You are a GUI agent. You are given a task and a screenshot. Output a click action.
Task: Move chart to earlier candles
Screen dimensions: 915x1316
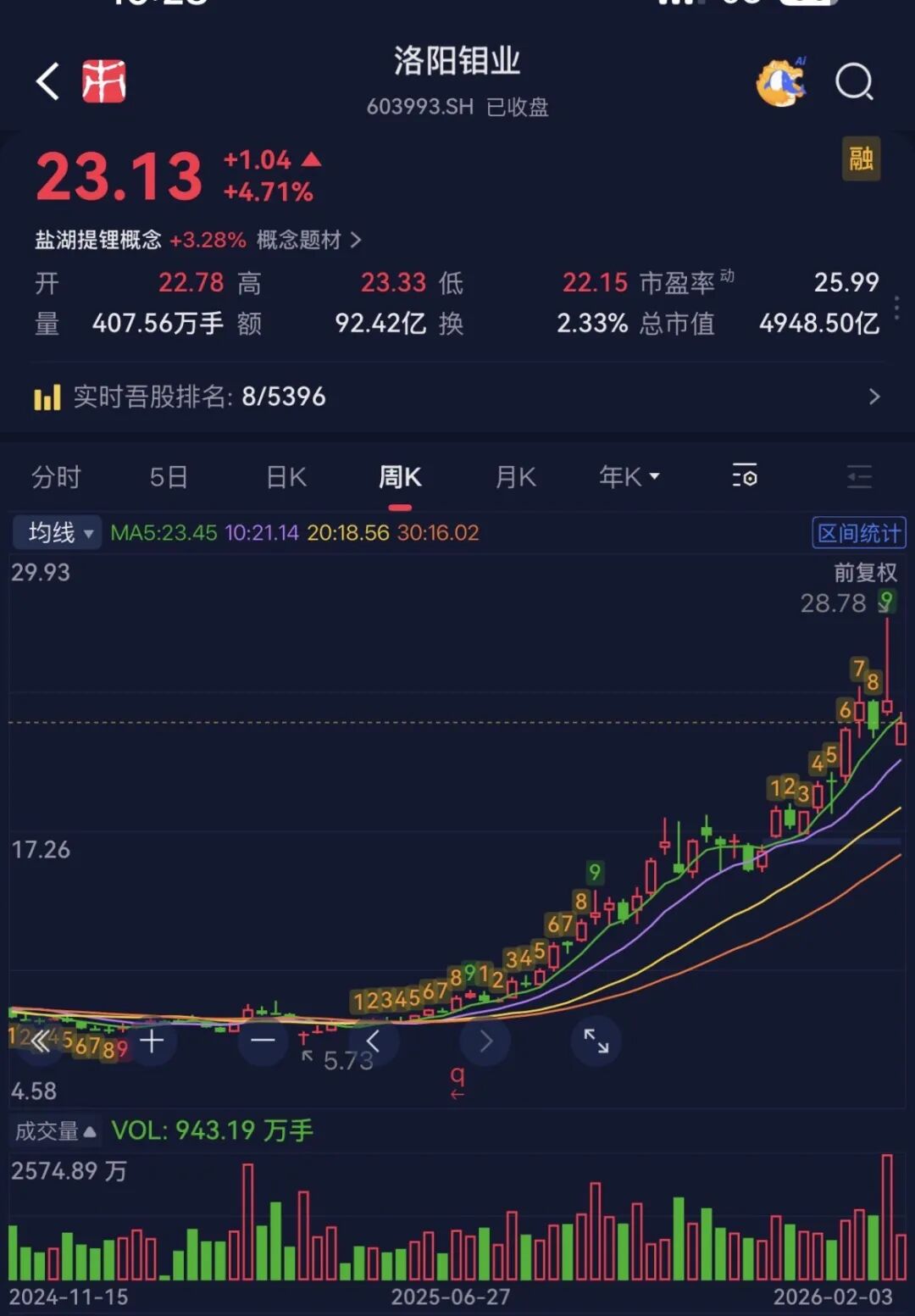(373, 1041)
